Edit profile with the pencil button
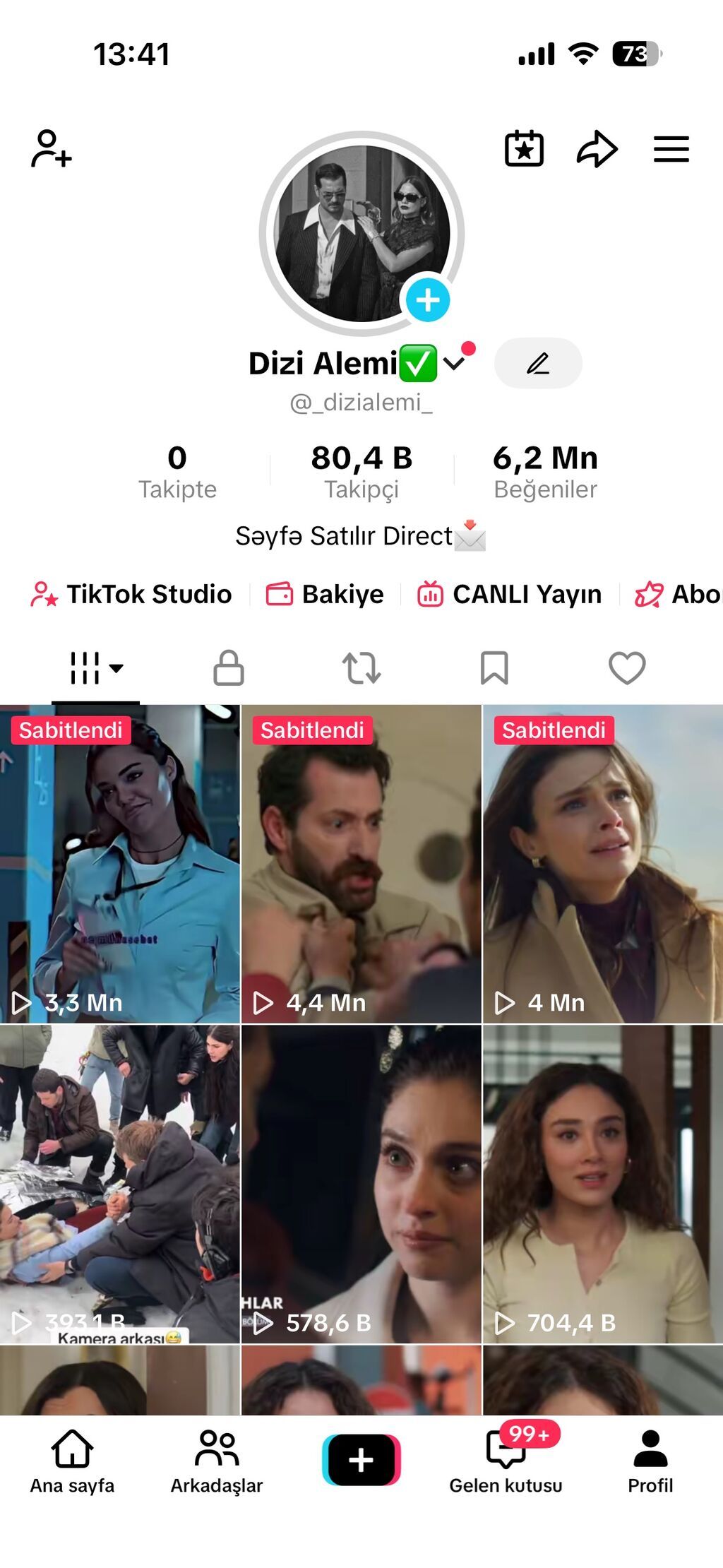Screen dimensions: 723x1568 coord(538,363)
